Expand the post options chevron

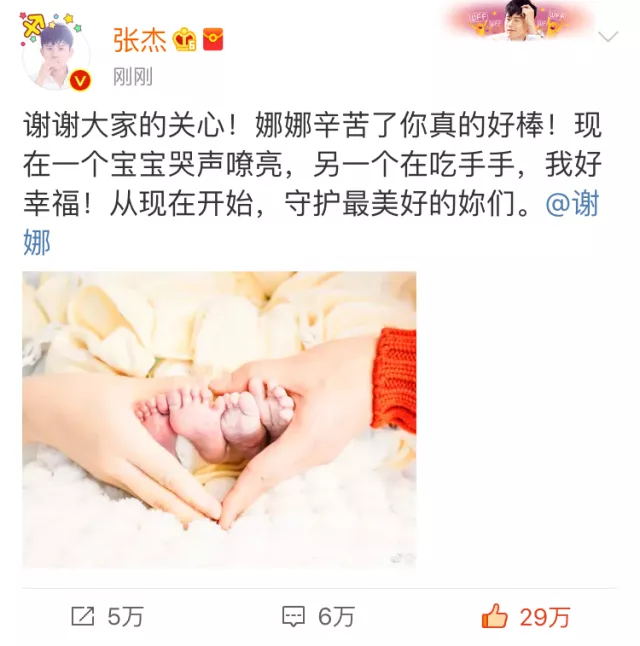[x=607, y=38]
